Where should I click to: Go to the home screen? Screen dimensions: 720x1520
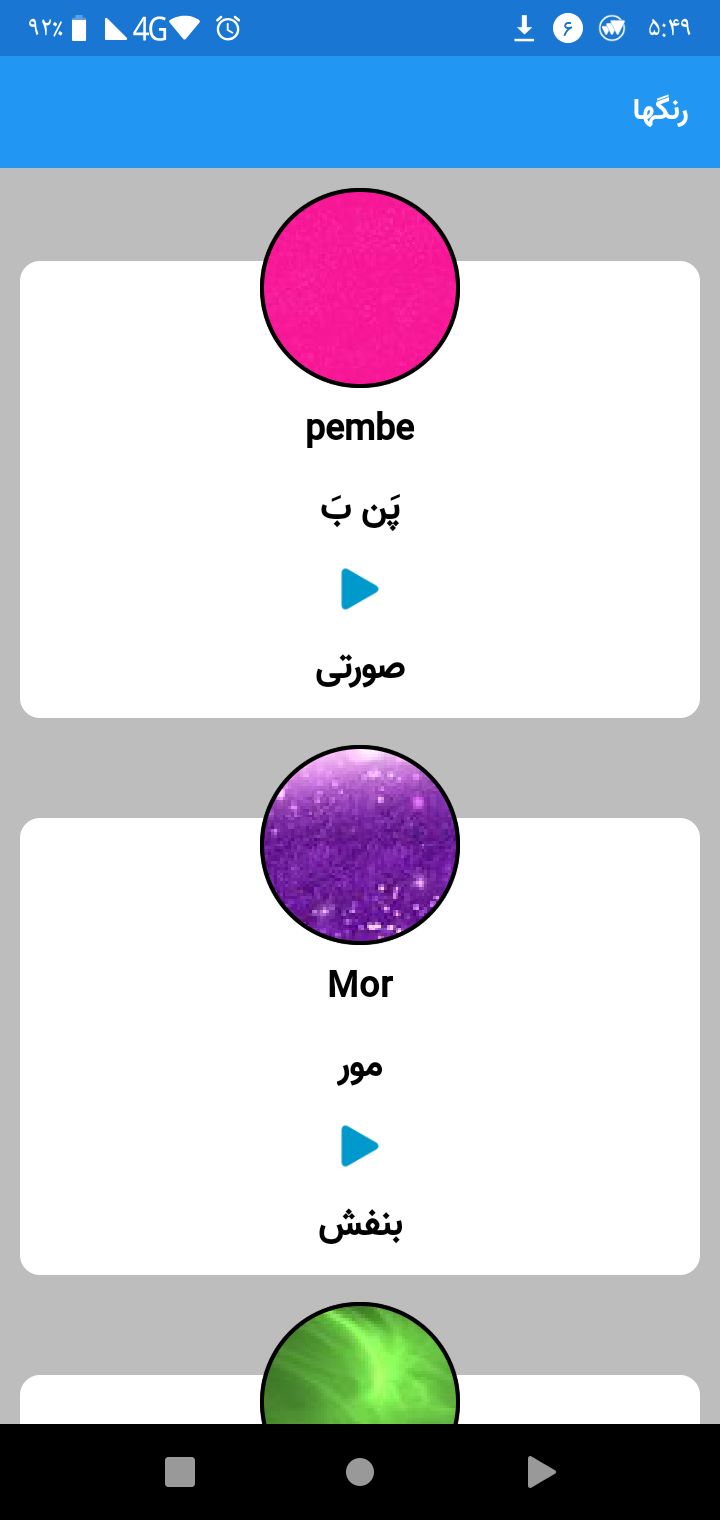tap(360, 1472)
